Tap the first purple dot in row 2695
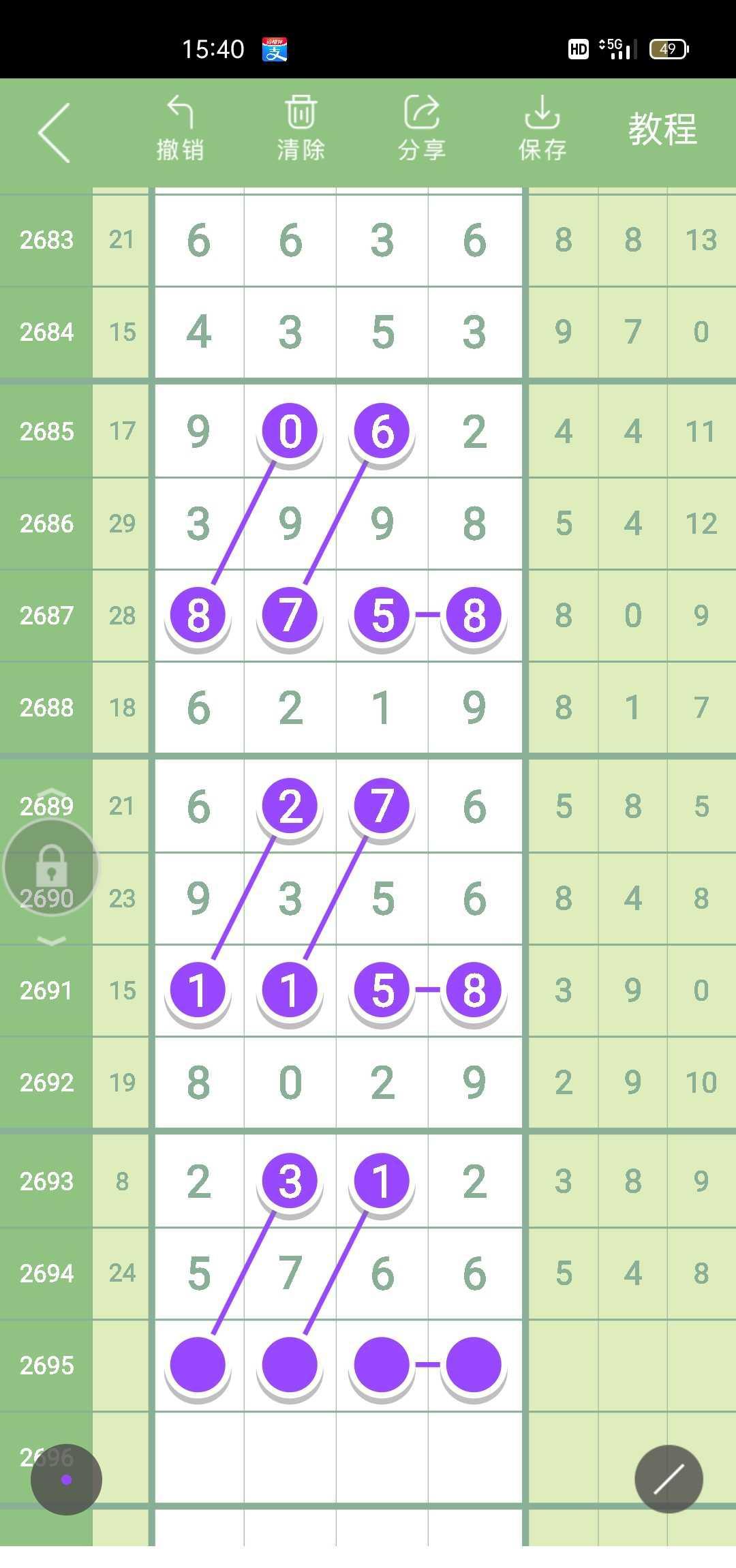This screenshot has width=736, height=1568. point(198,1365)
